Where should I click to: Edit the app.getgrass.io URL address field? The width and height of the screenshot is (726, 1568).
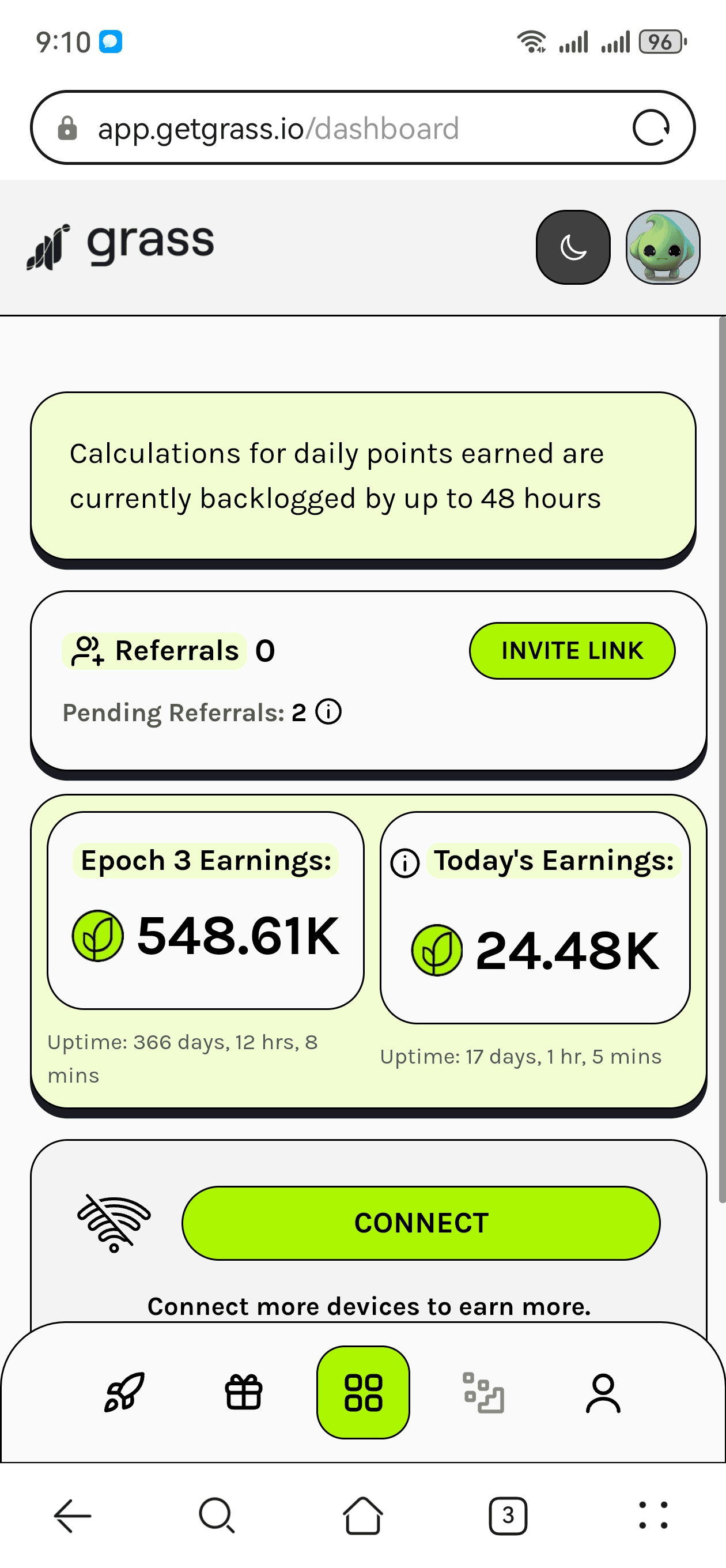pyautogui.click(x=341, y=129)
